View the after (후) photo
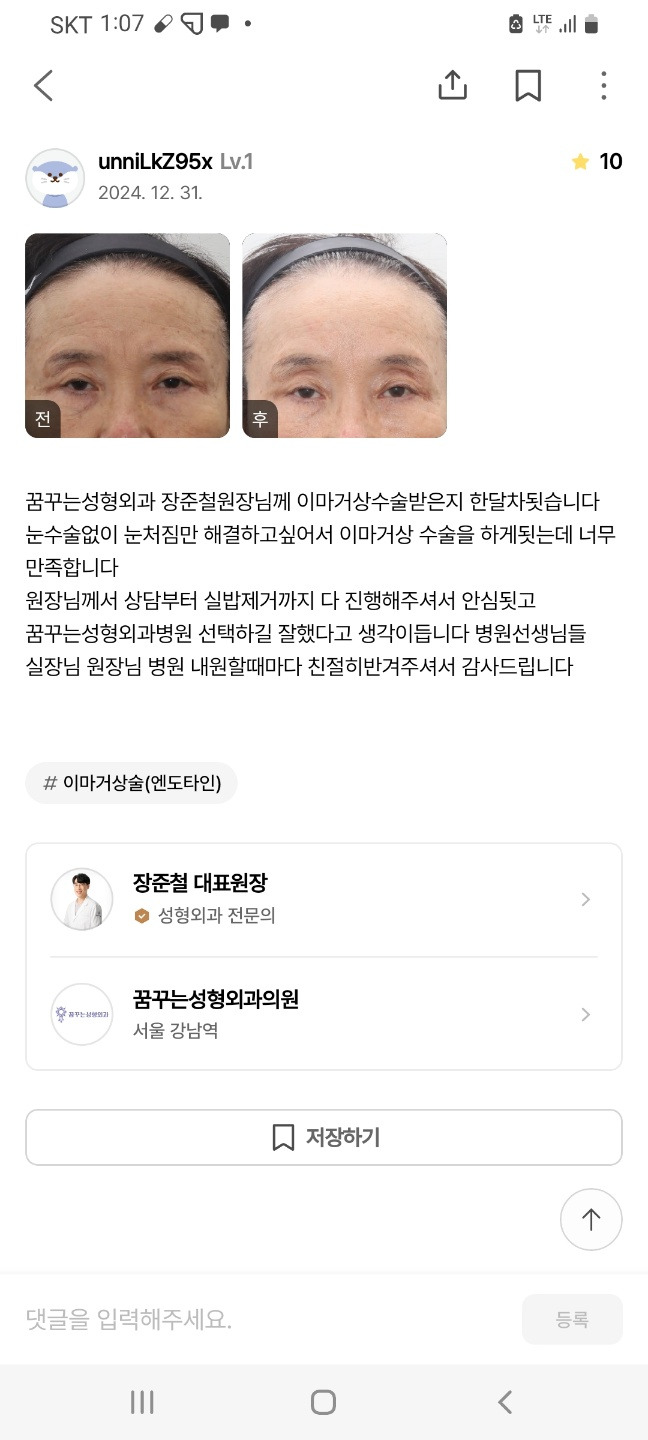 click(344, 335)
